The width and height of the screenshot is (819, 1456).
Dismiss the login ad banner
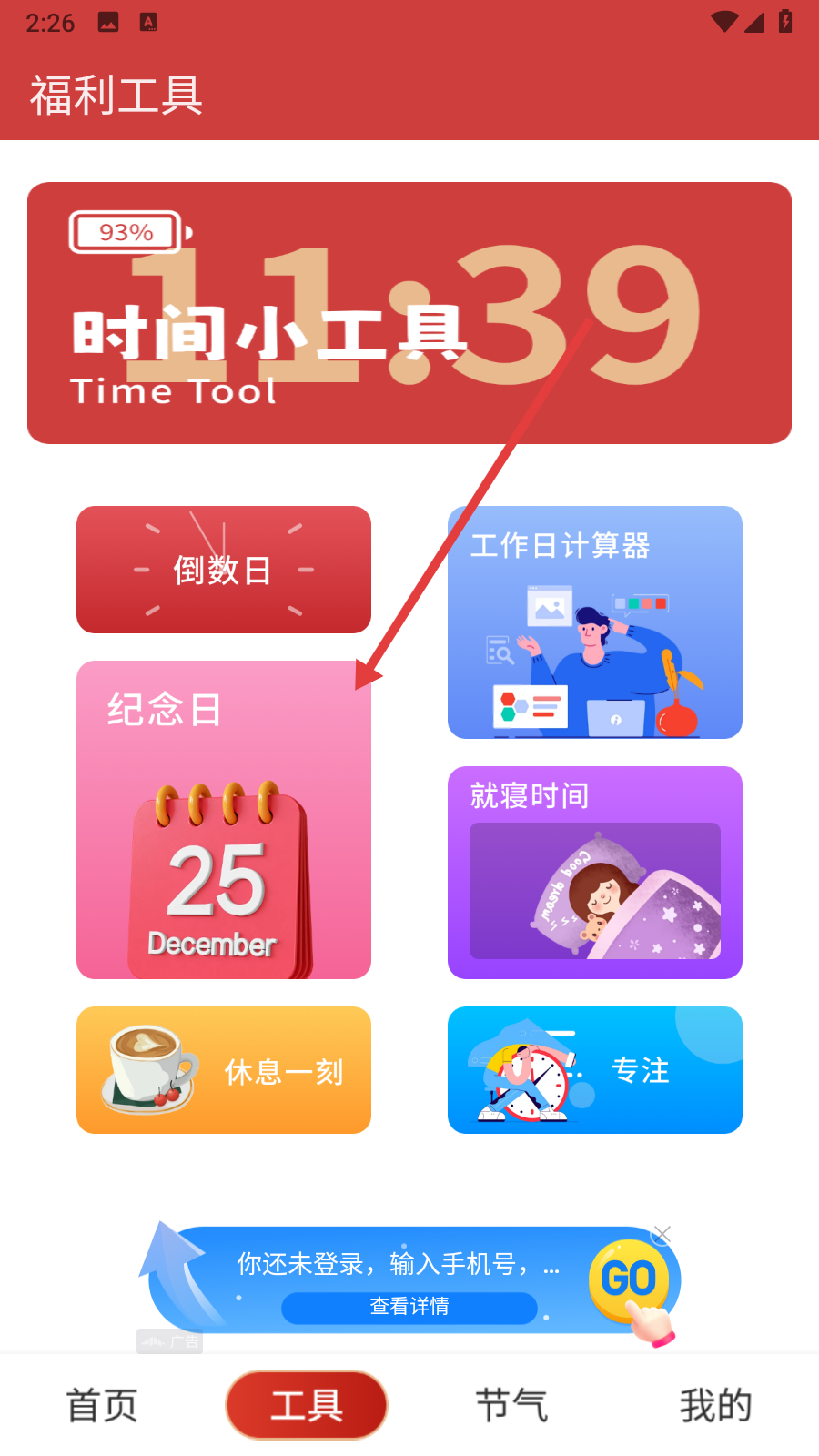point(662,1235)
